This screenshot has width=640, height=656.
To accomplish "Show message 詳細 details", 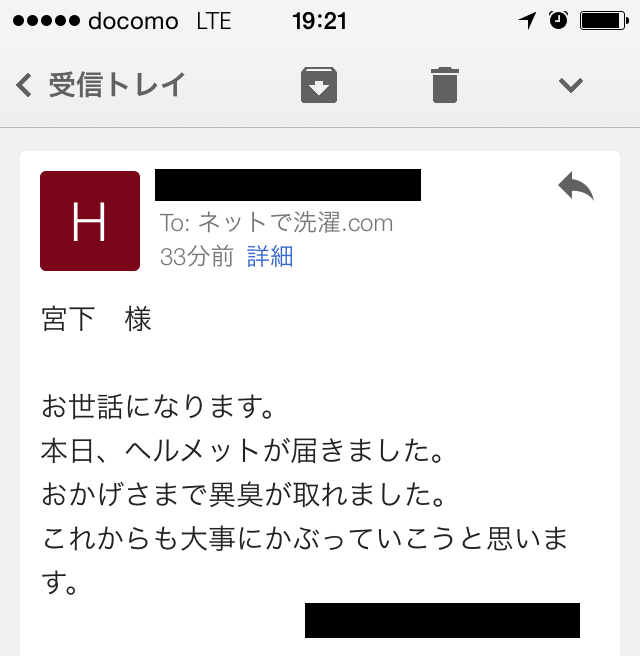I will [270, 257].
